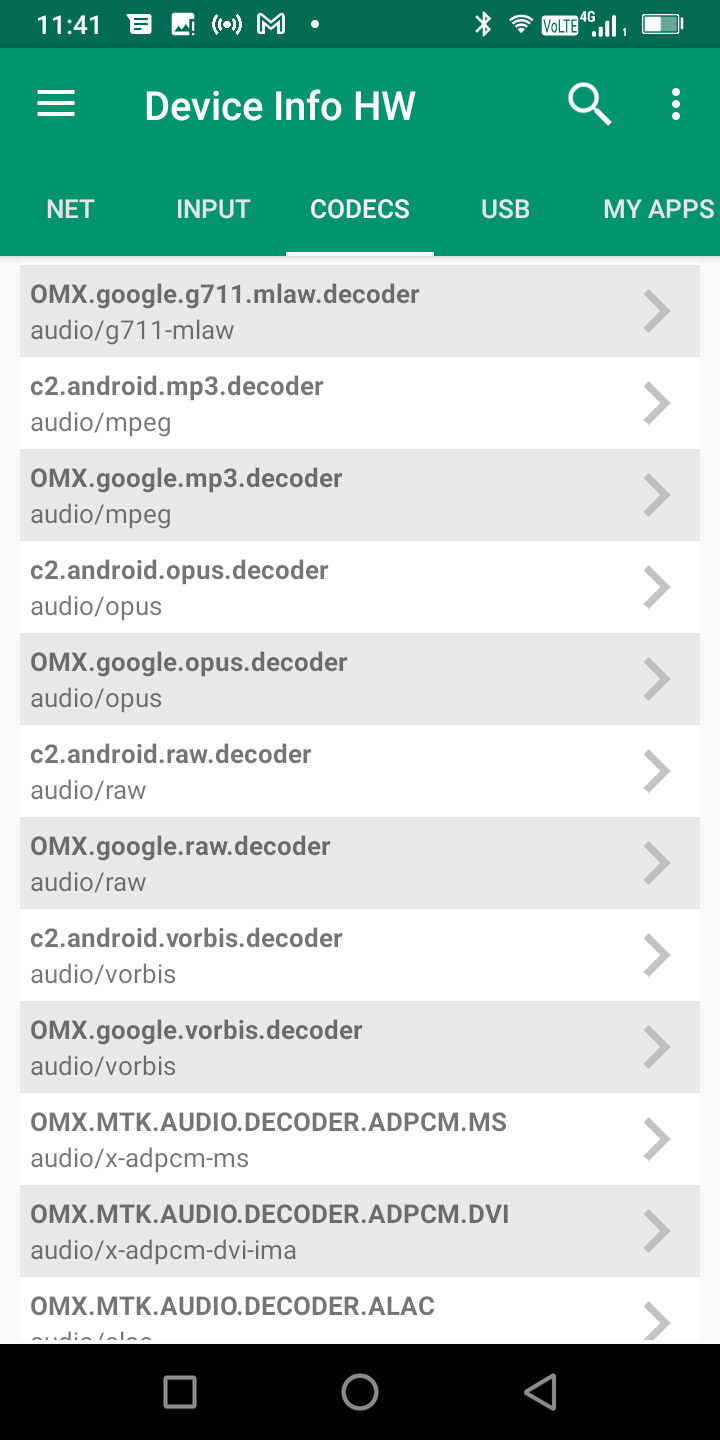This screenshot has height=1440, width=720.
Task: Go back using the system back button
Action: (x=540, y=1391)
